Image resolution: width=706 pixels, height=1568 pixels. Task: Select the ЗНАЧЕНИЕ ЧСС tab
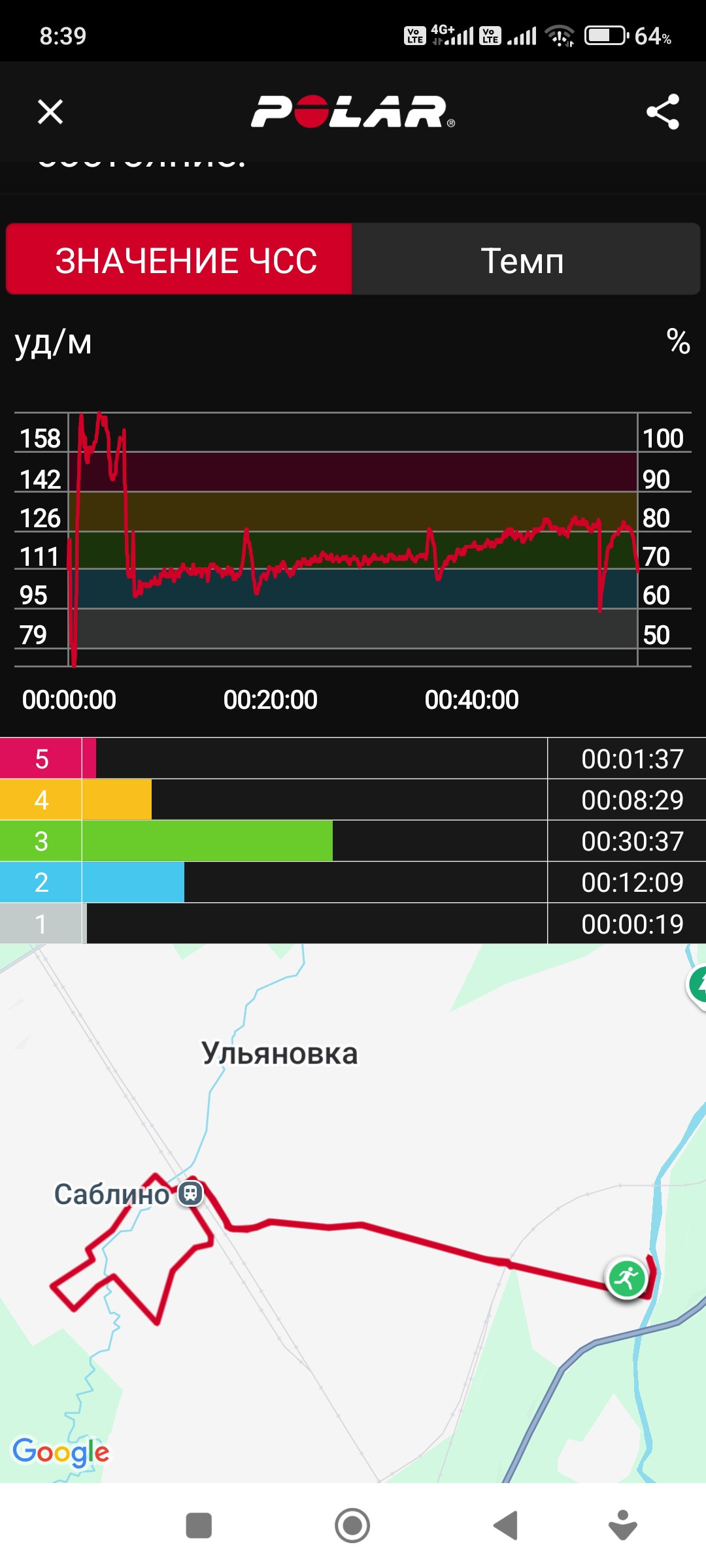tap(179, 259)
